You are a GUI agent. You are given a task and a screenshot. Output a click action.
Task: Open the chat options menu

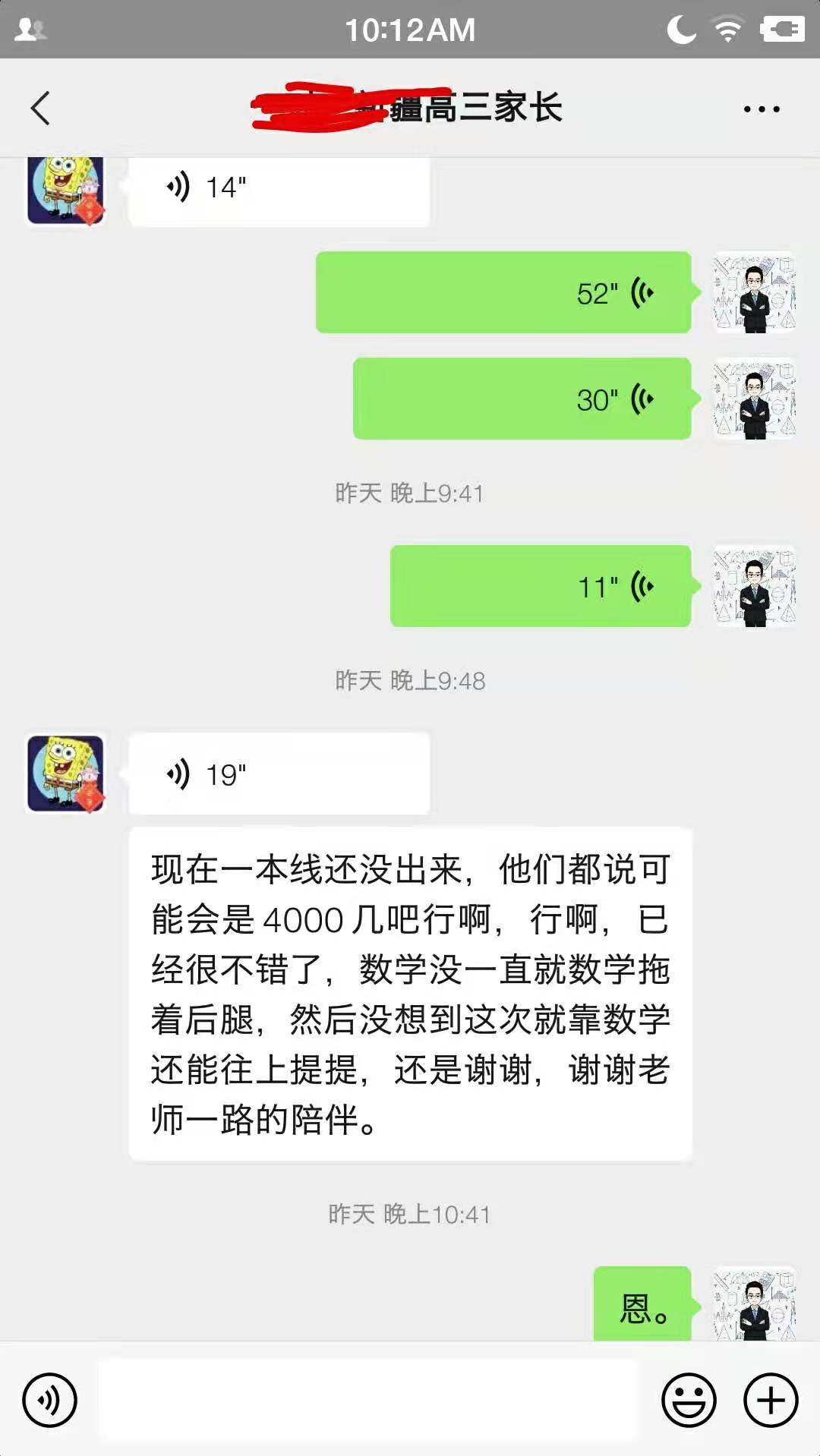[x=761, y=109]
